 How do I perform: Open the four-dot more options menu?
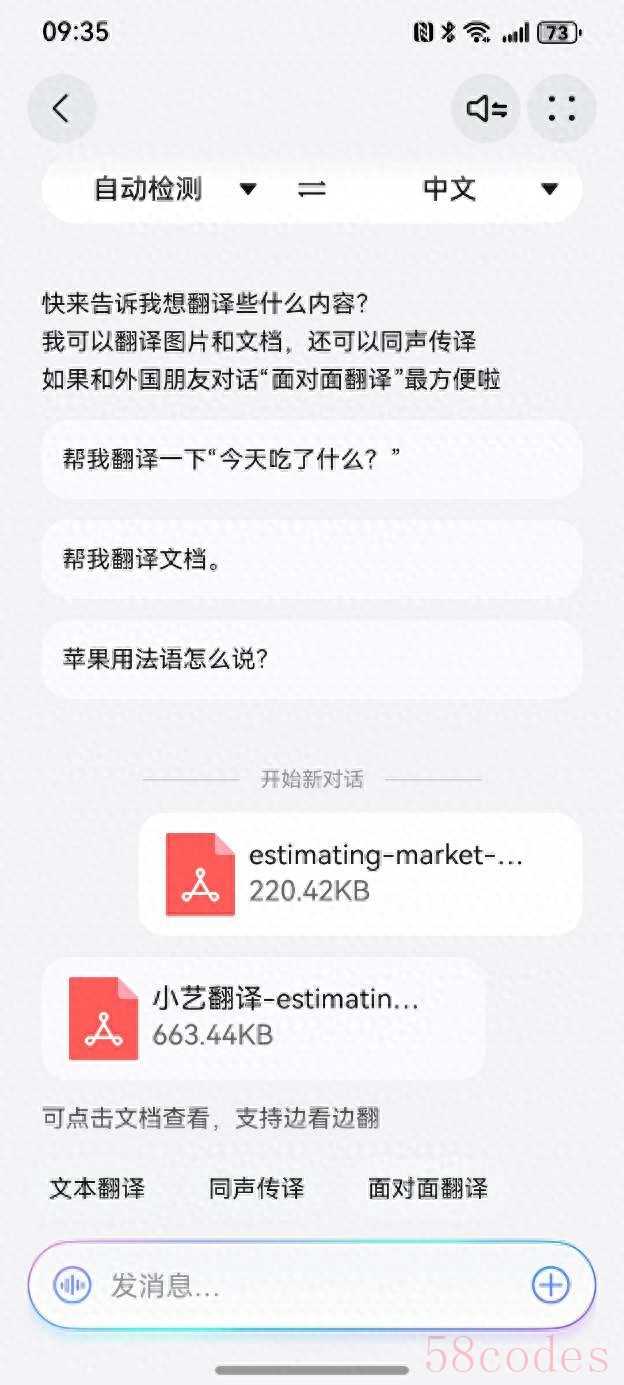point(562,108)
